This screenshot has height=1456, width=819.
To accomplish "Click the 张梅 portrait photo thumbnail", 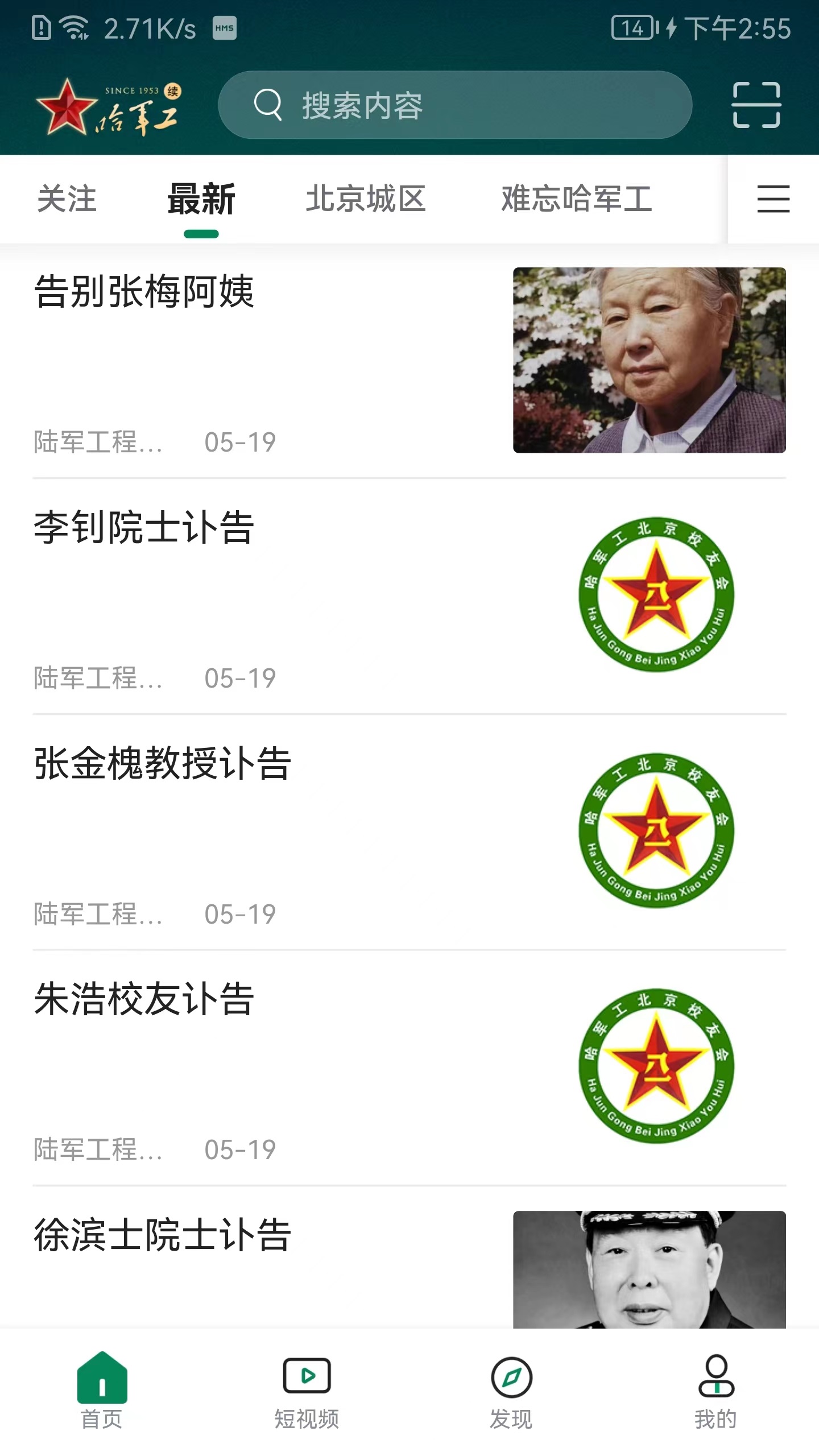I will pyautogui.click(x=648, y=361).
